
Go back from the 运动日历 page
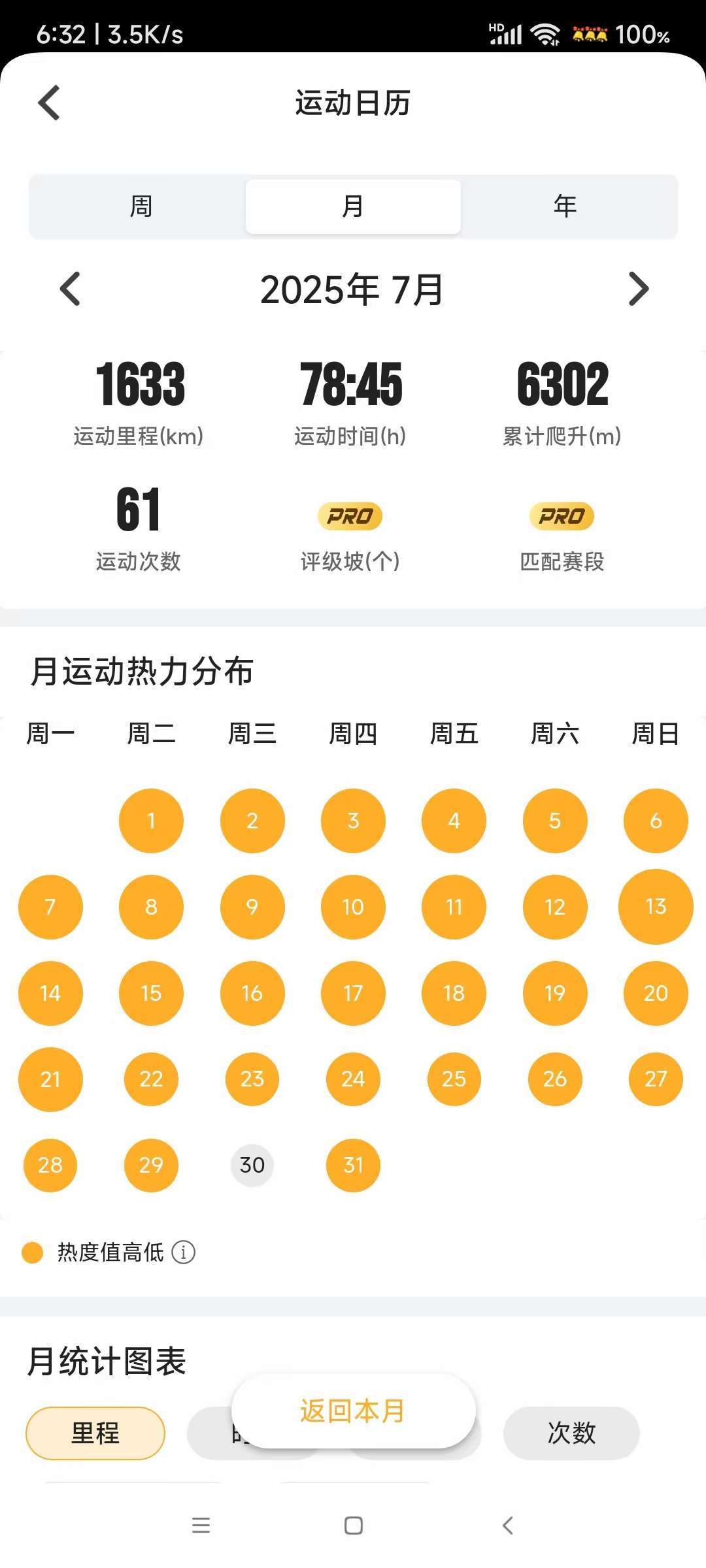tap(50, 103)
